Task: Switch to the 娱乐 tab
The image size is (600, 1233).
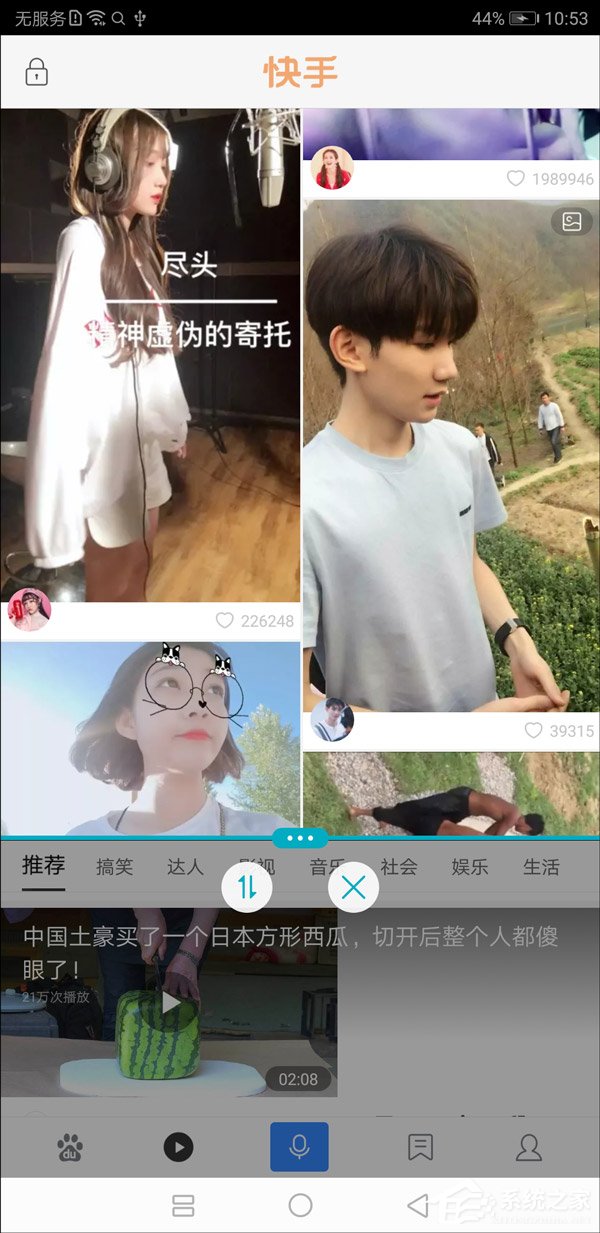Action: 470,867
